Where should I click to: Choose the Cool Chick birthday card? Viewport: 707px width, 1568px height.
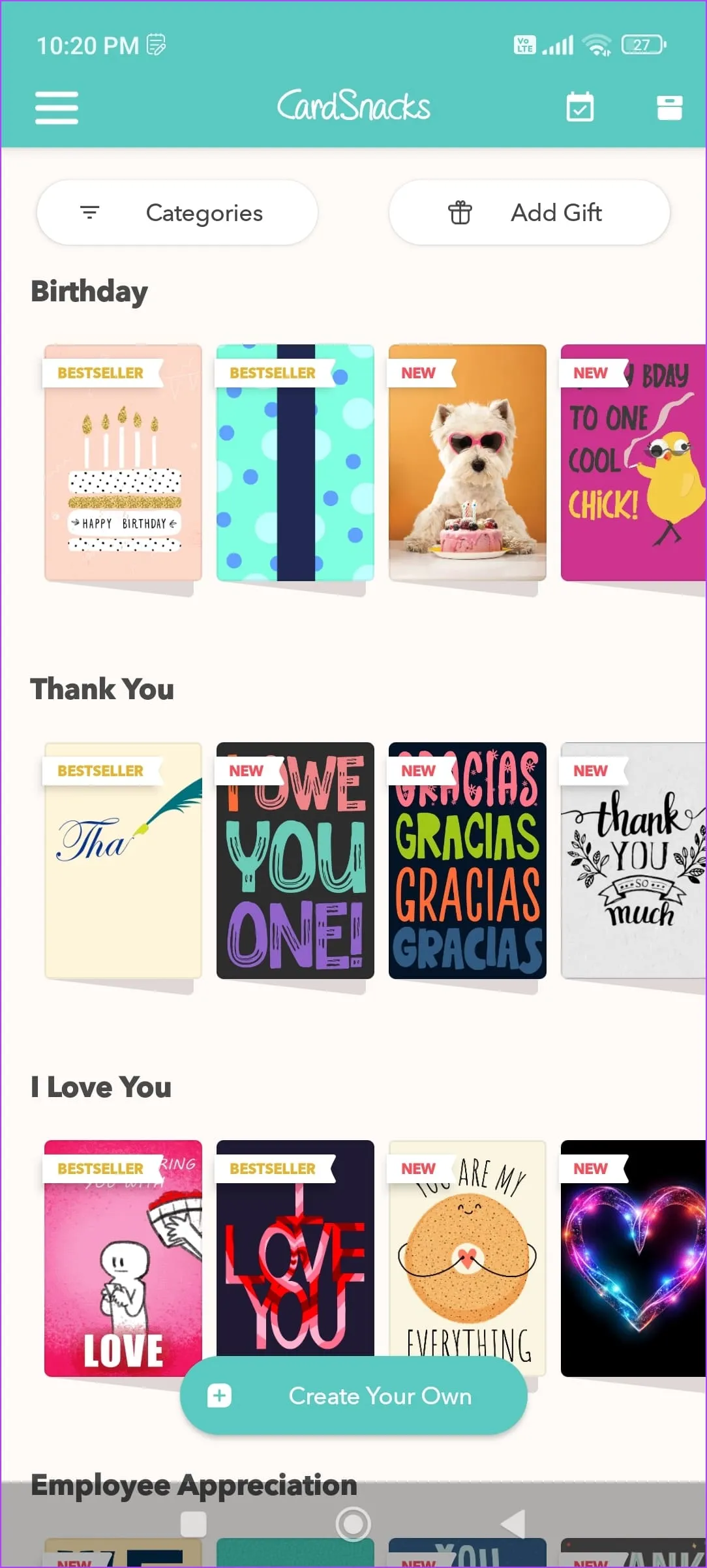click(x=633, y=463)
